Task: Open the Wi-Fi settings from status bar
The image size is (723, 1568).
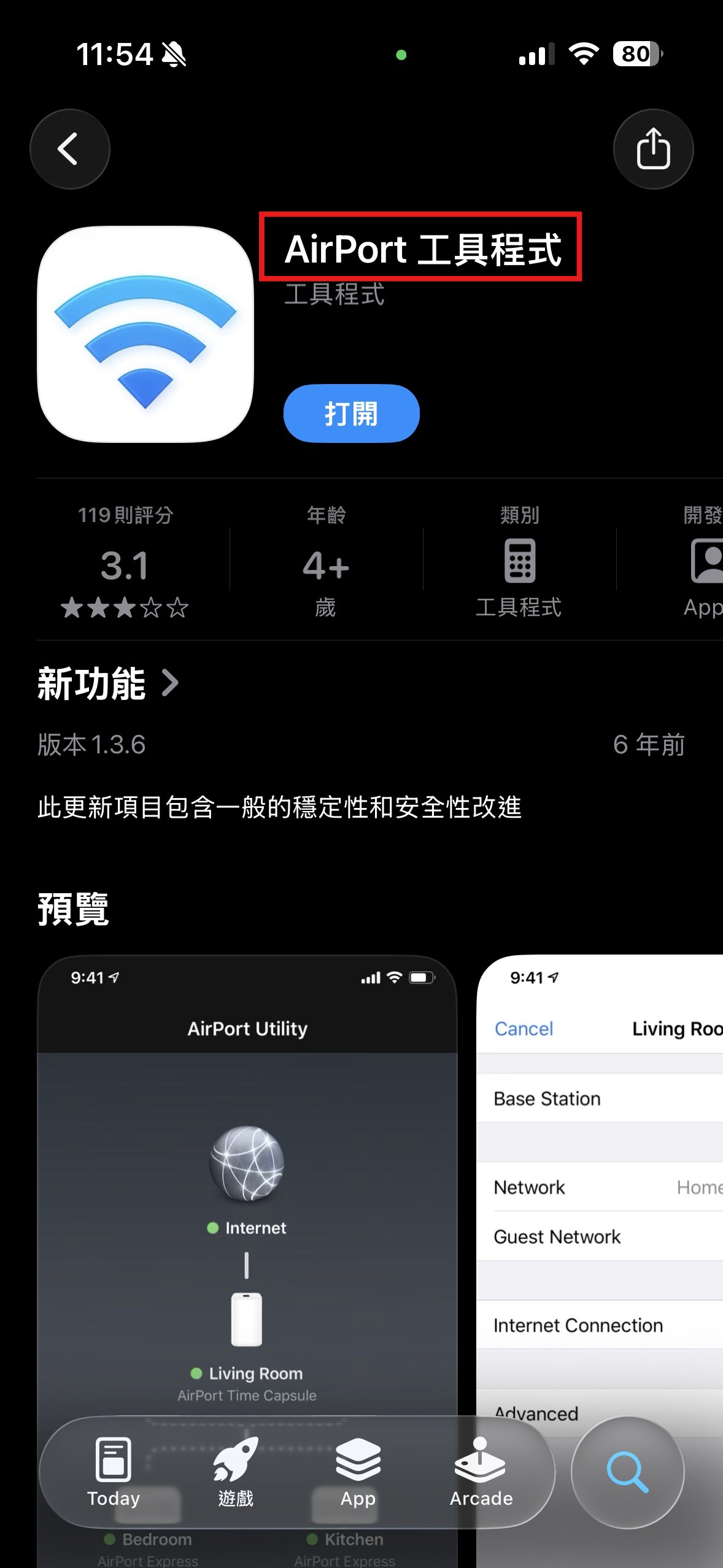Action: (582, 54)
